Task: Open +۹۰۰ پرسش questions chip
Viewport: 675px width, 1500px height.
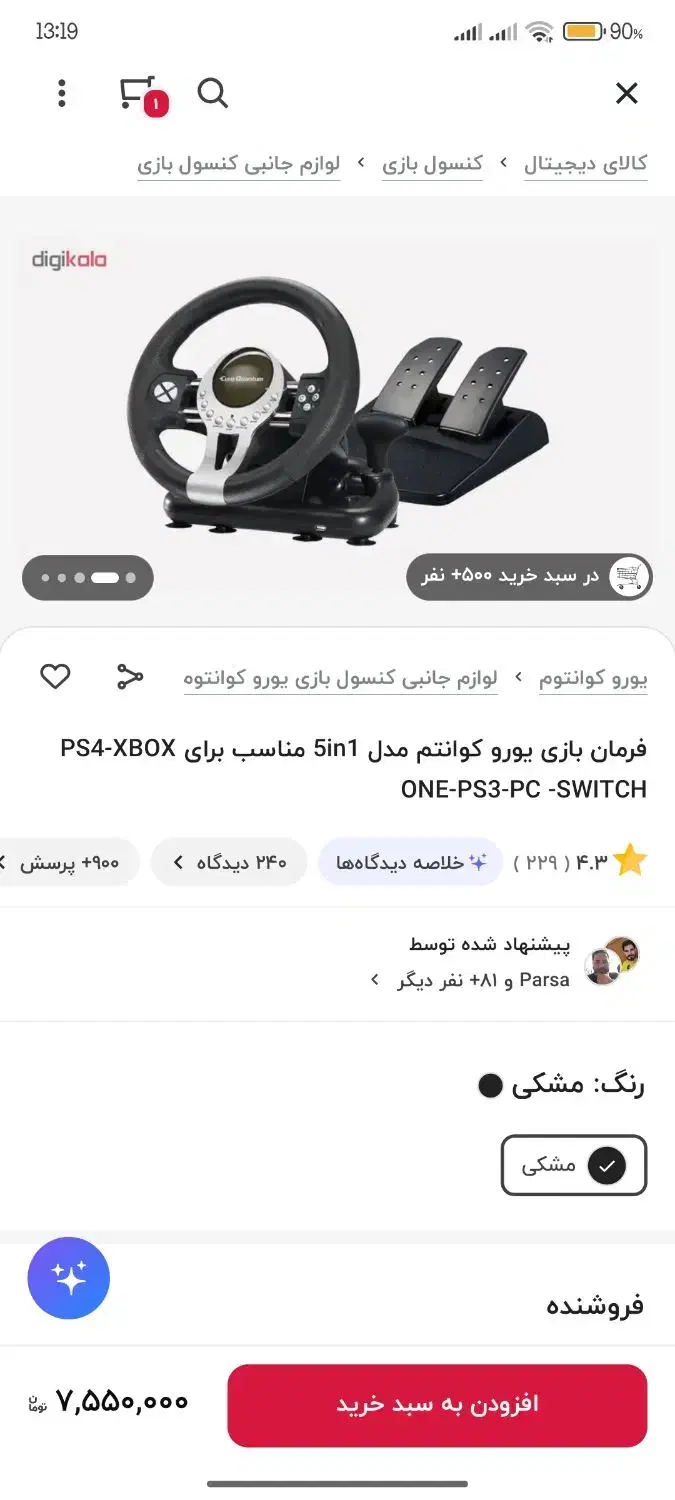Action: [70, 862]
